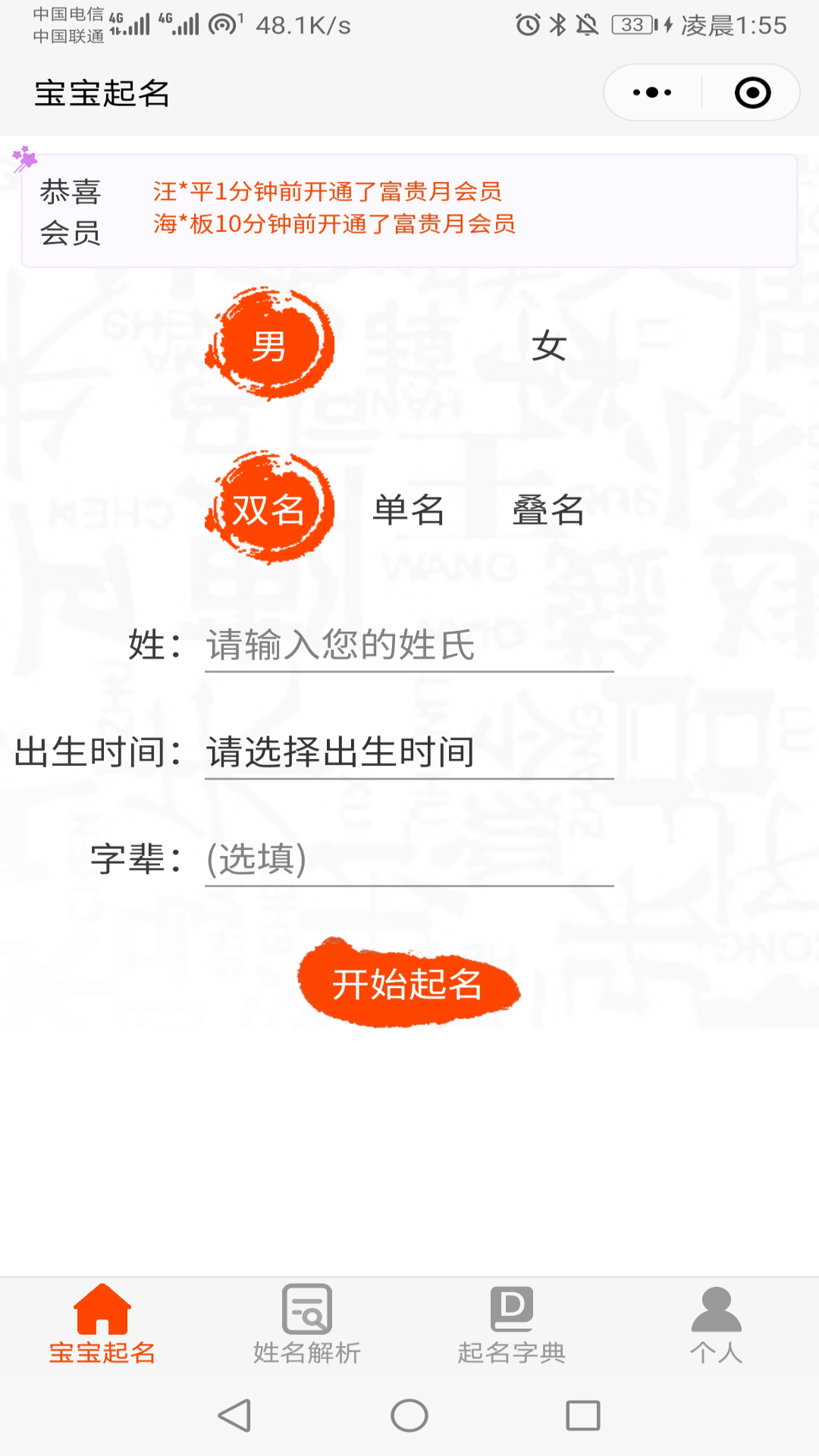Switch to the 姓名解析 tab
Viewport: 819px width, 1456px height.
tap(307, 1323)
